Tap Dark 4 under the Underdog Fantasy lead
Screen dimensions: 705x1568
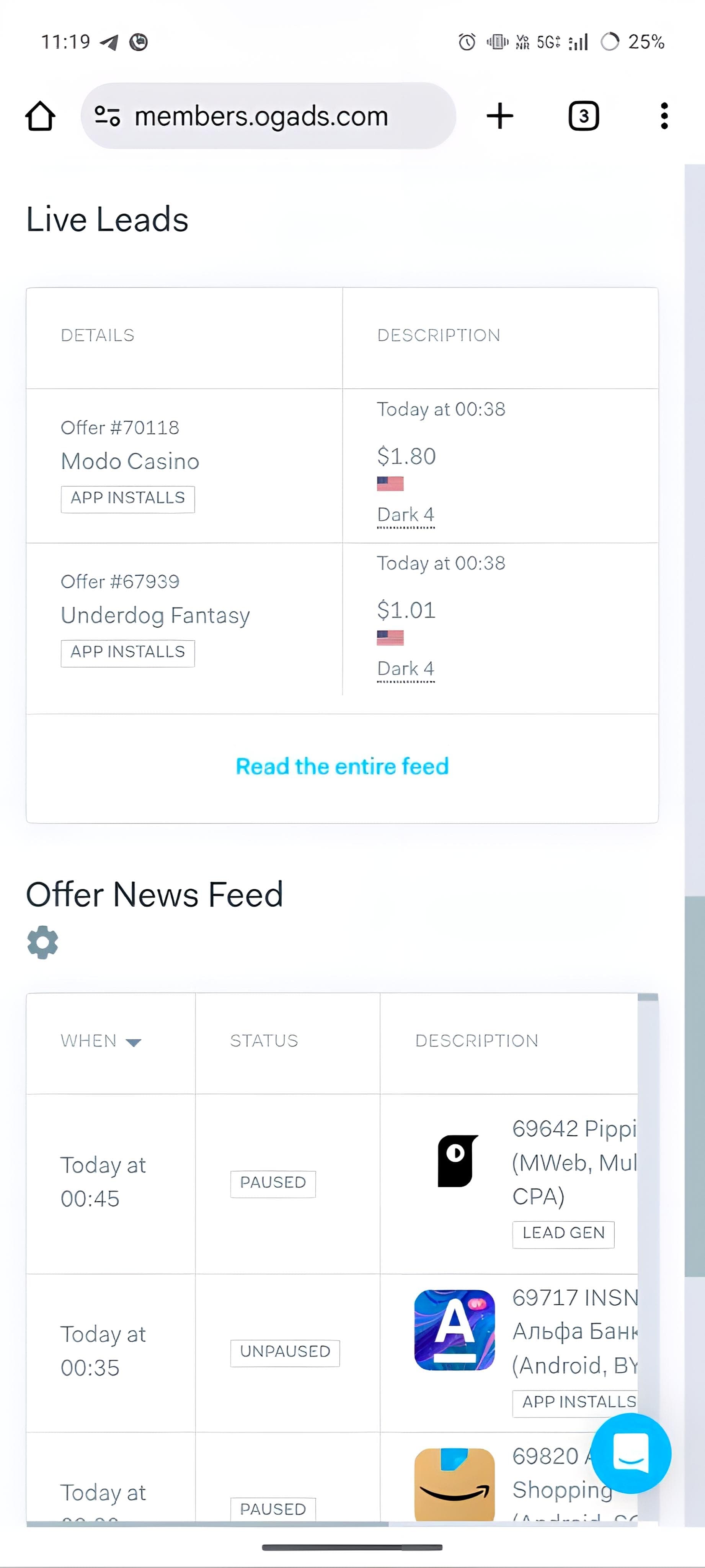click(x=405, y=669)
